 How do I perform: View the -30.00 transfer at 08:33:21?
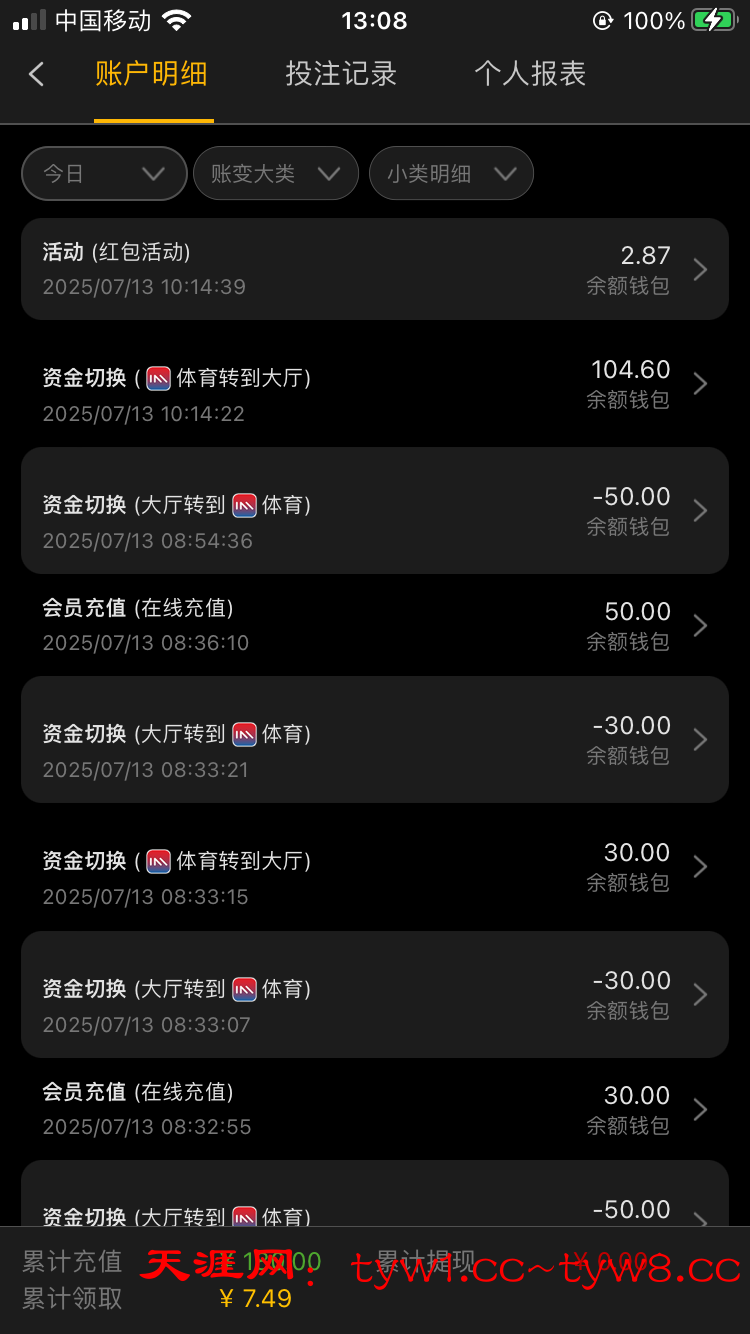click(375, 739)
